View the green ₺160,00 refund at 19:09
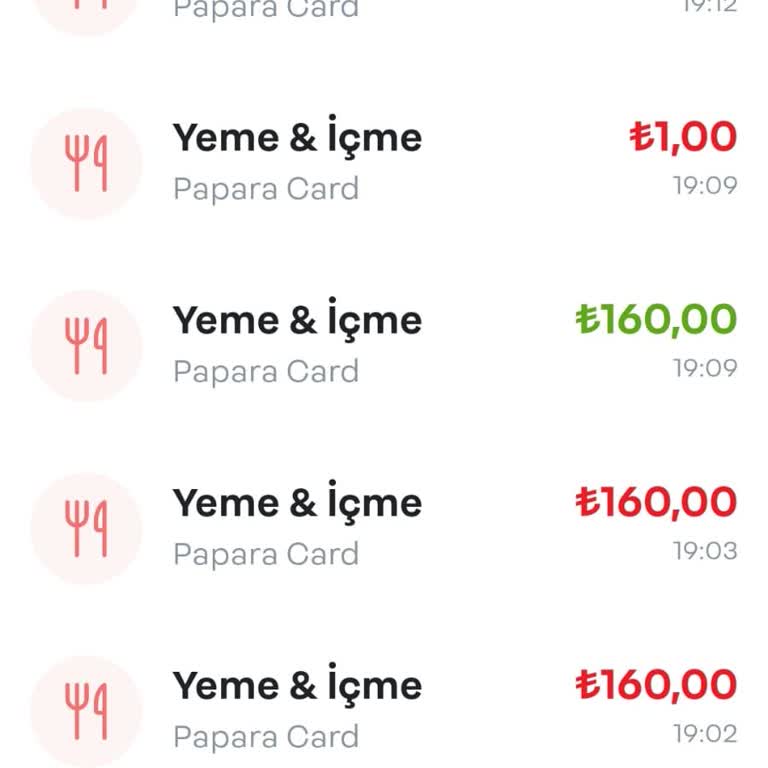The width and height of the screenshot is (768, 768). (384, 344)
